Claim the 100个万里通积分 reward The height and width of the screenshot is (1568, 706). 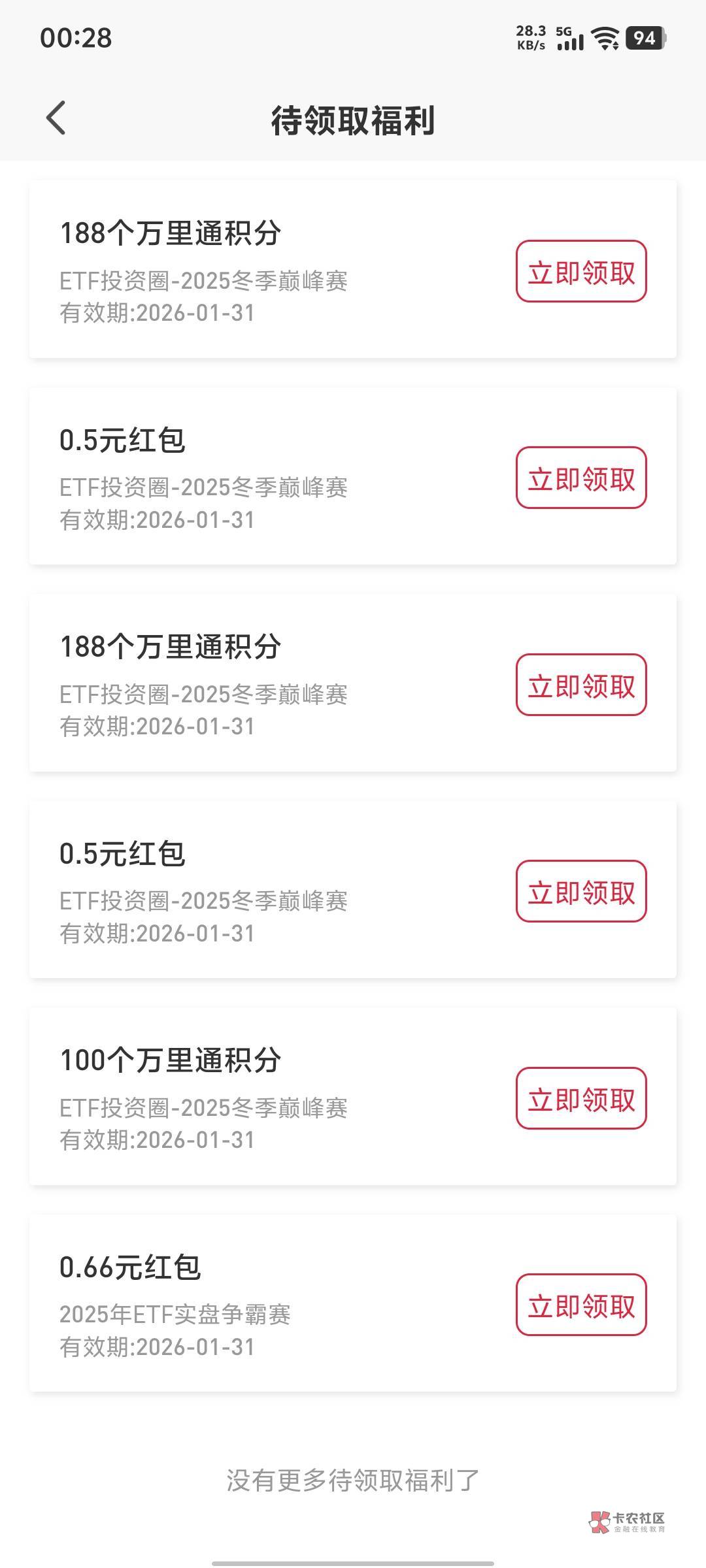click(581, 1098)
